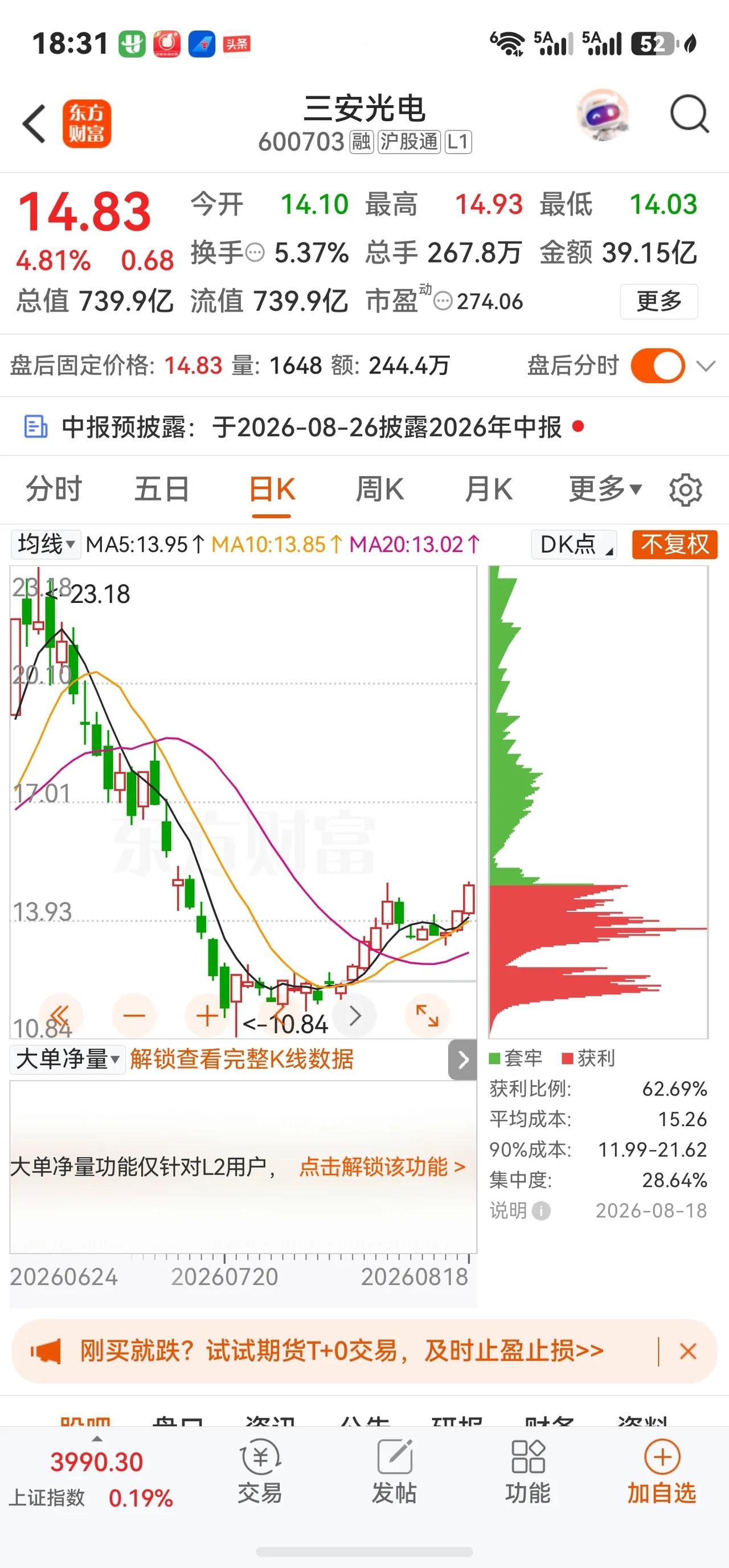Expand the 盘后分时 dropdown chevron

point(706,367)
